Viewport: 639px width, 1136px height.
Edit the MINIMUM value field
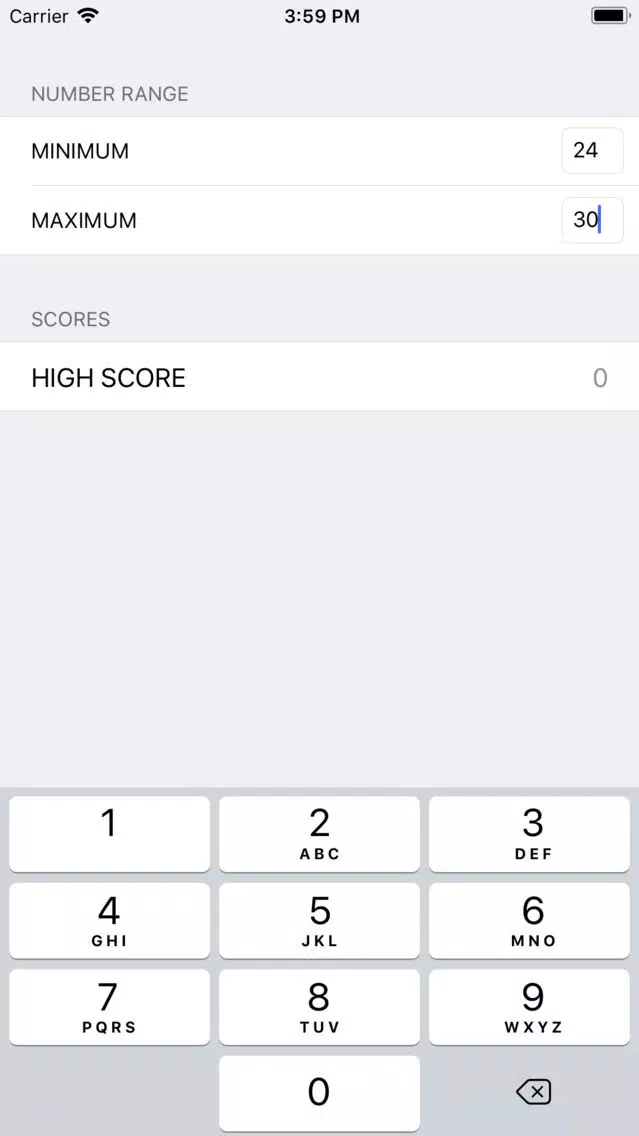592,151
